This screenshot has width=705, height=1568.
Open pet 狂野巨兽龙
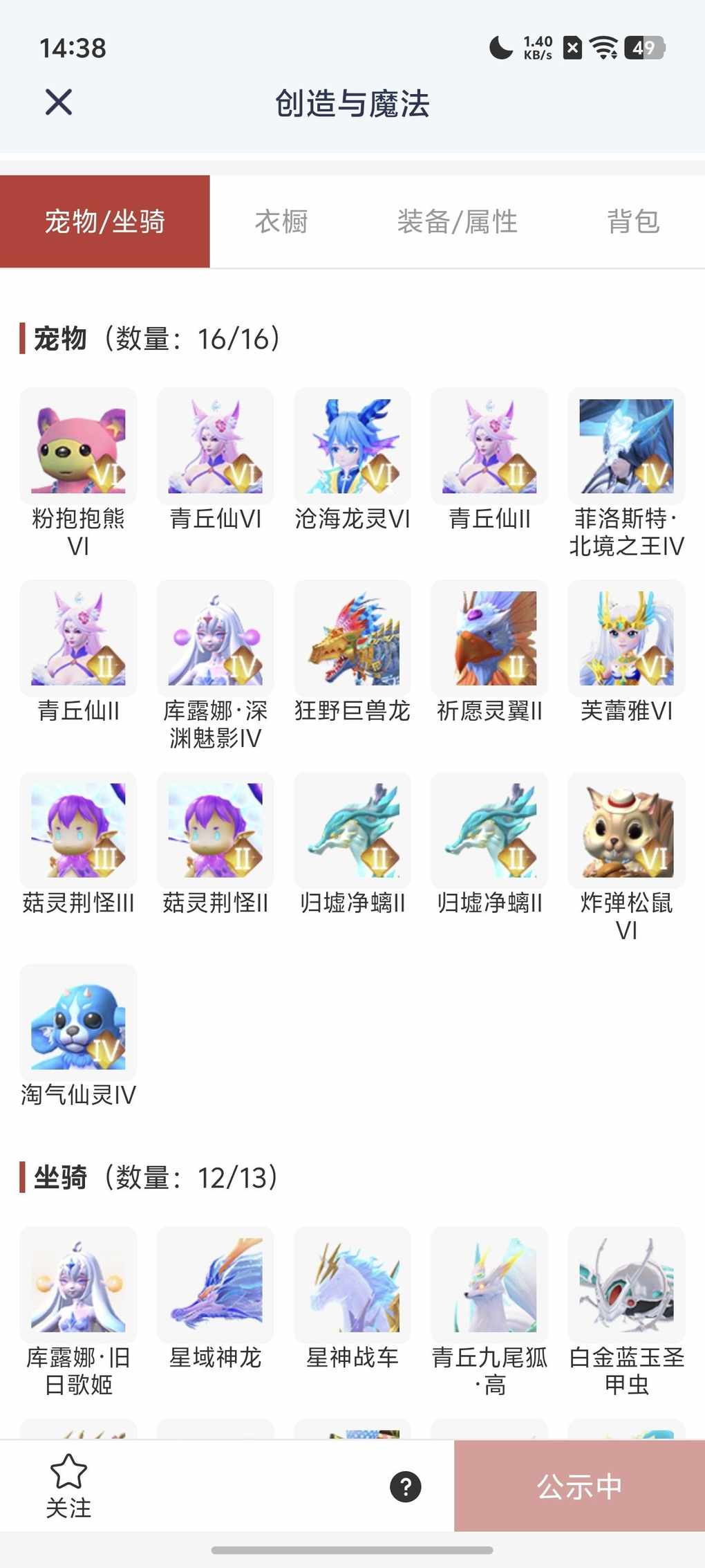[x=352, y=638]
